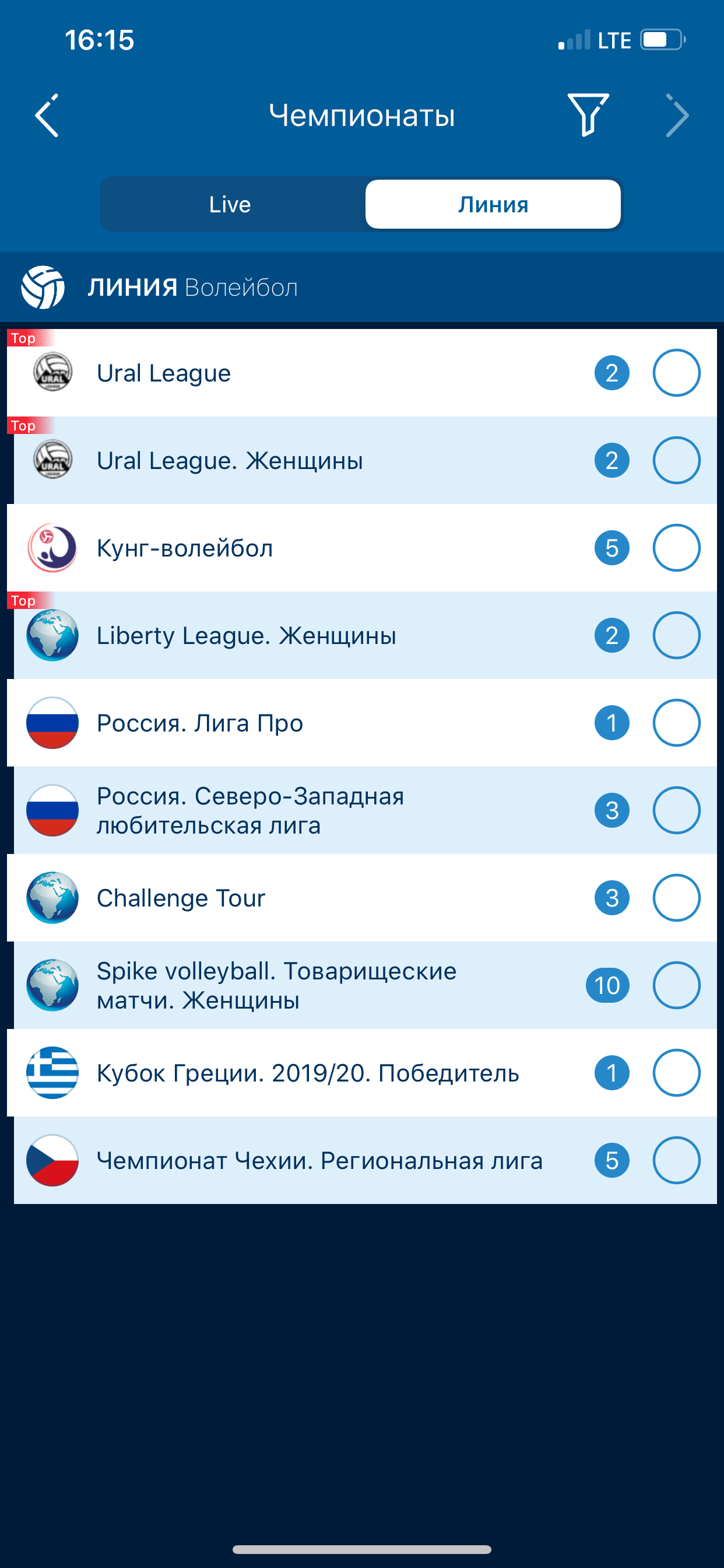Tick the circle beside Кунг-волейбол
The width and height of the screenshot is (724, 1568).
[676, 548]
